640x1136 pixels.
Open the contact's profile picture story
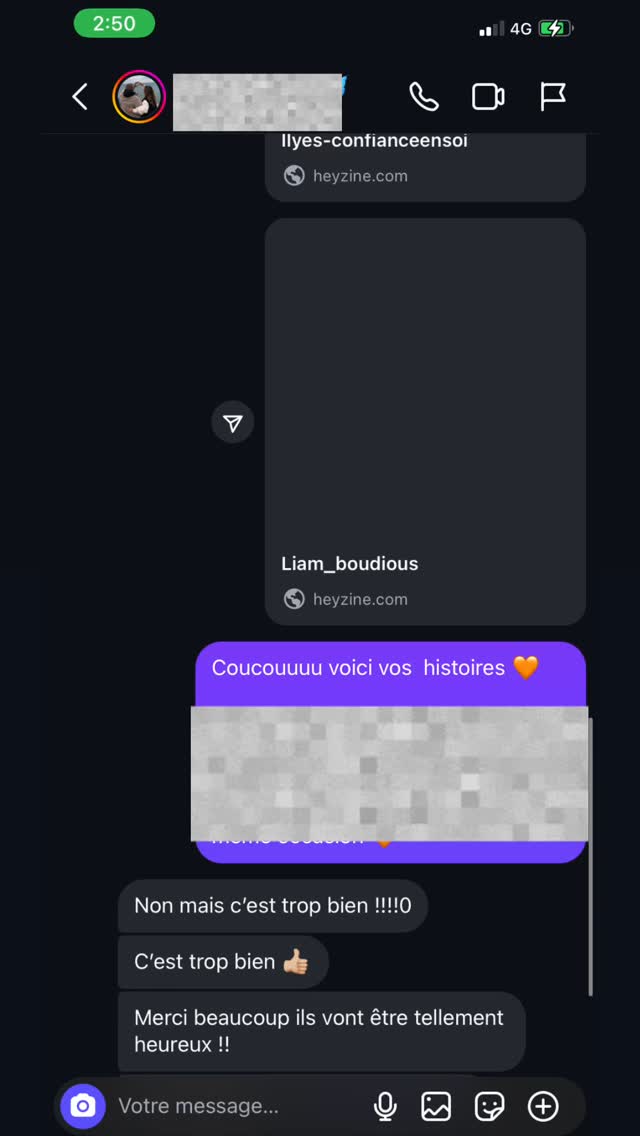(x=139, y=97)
